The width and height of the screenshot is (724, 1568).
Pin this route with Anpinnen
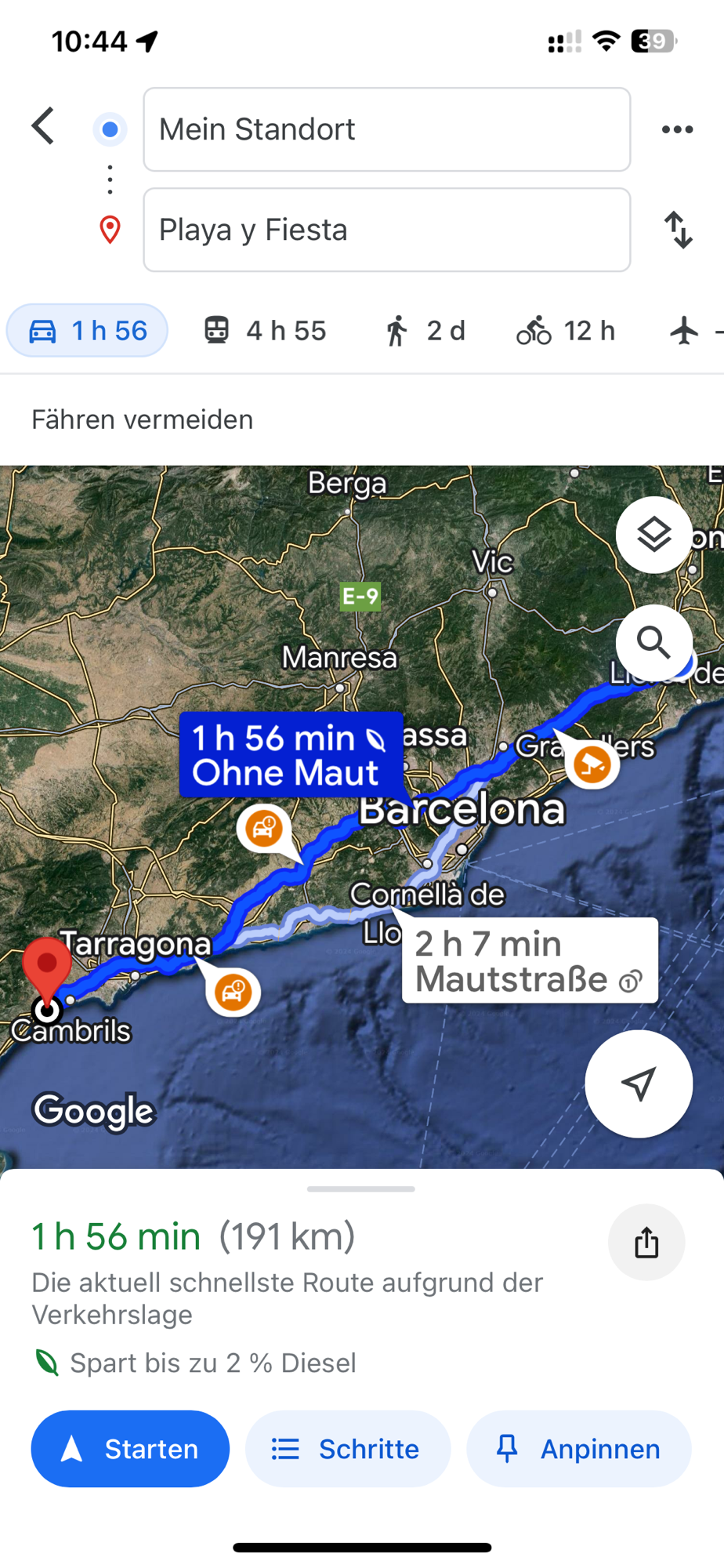point(579,1449)
